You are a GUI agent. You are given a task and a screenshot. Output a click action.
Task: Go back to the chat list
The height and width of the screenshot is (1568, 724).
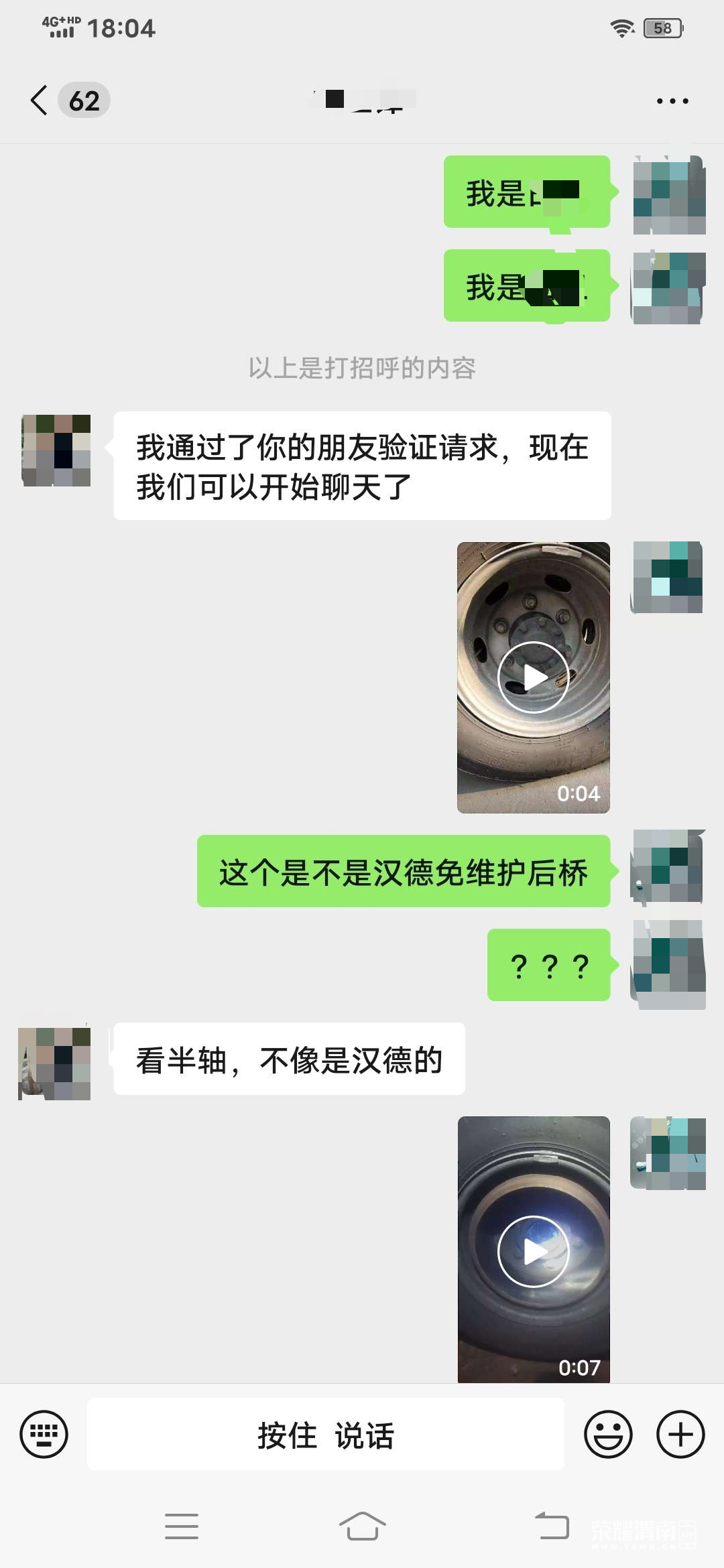point(40,101)
